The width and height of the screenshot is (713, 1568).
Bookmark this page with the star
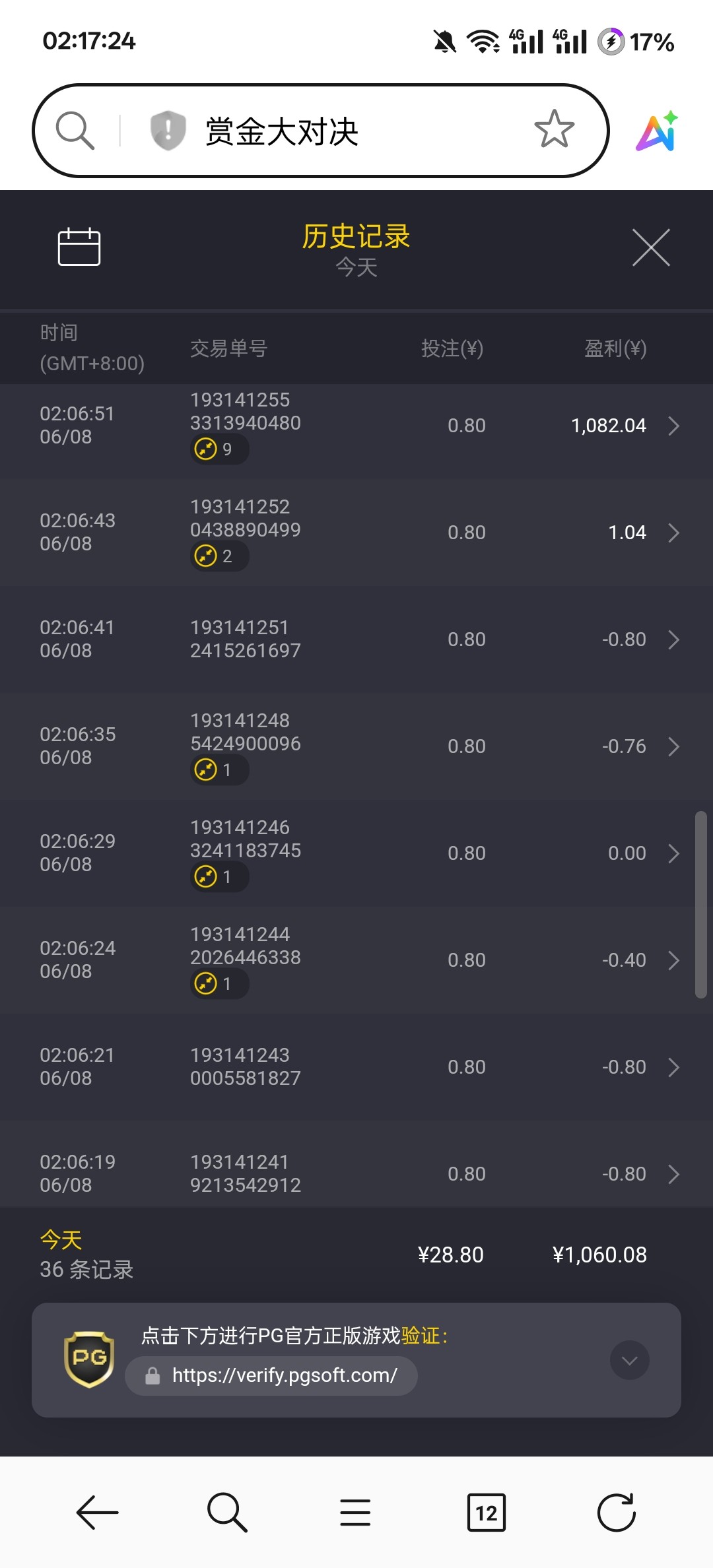(554, 129)
